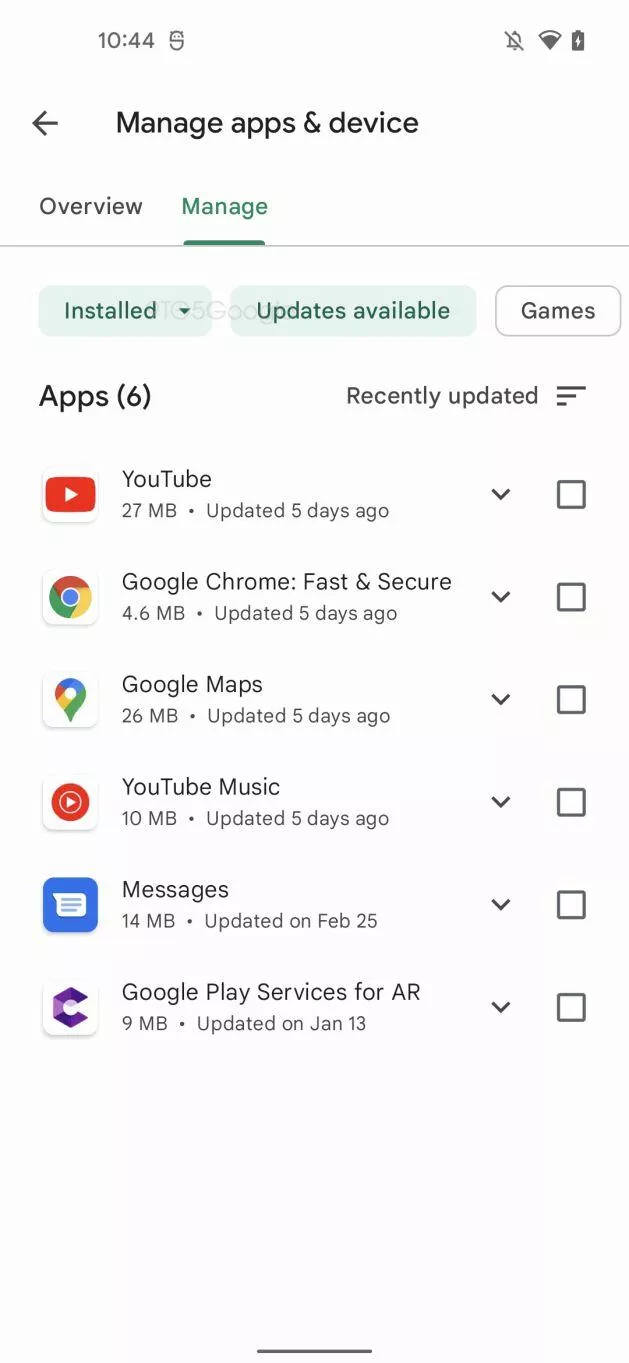The height and width of the screenshot is (1363, 629).
Task: Select the Google Chrome checkbox
Action: (x=571, y=597)
